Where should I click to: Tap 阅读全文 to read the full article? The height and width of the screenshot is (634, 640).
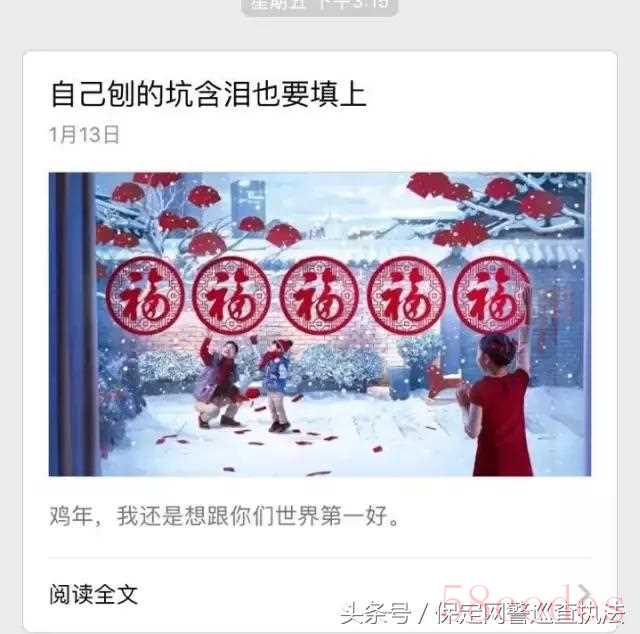94,594
